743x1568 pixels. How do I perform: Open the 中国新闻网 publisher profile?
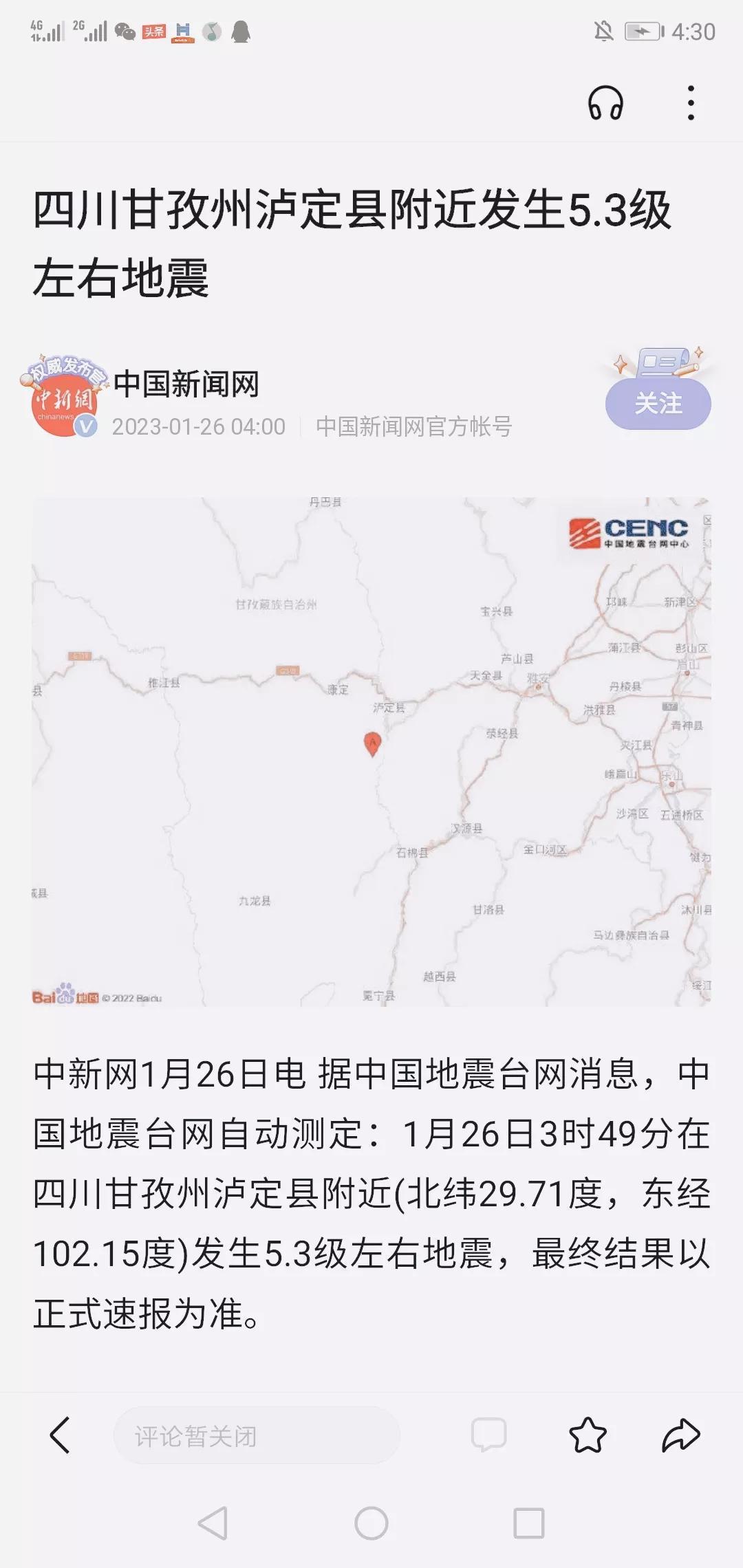pos(186,384)
